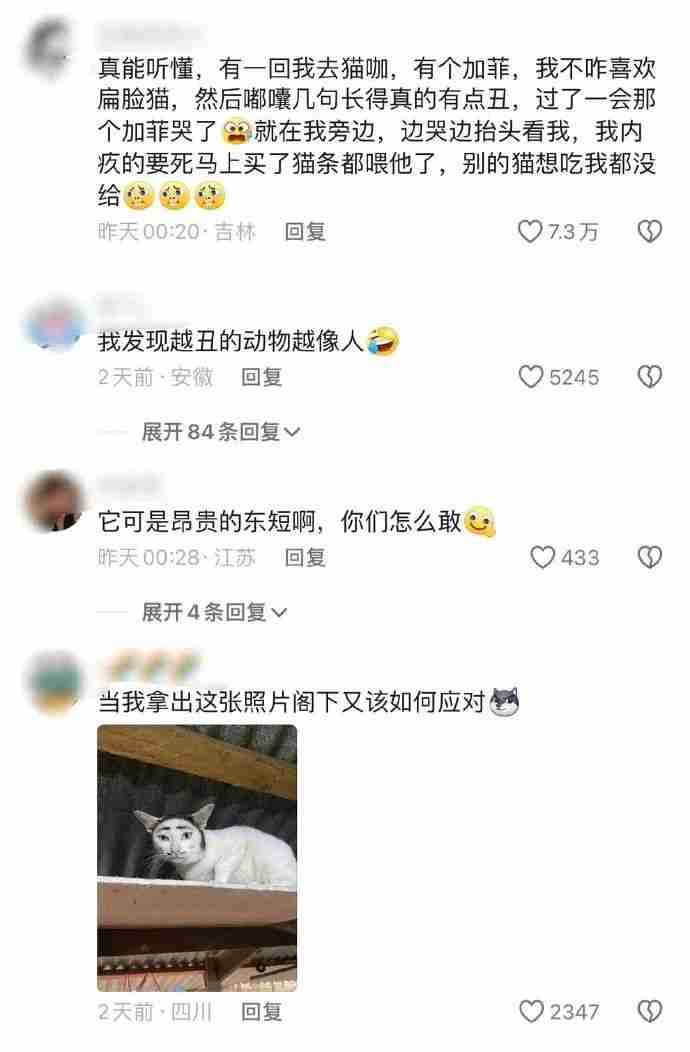690x1052 pixels.
Task: Dislike the 四川 comment with the cat photo
Action: 650,1012
